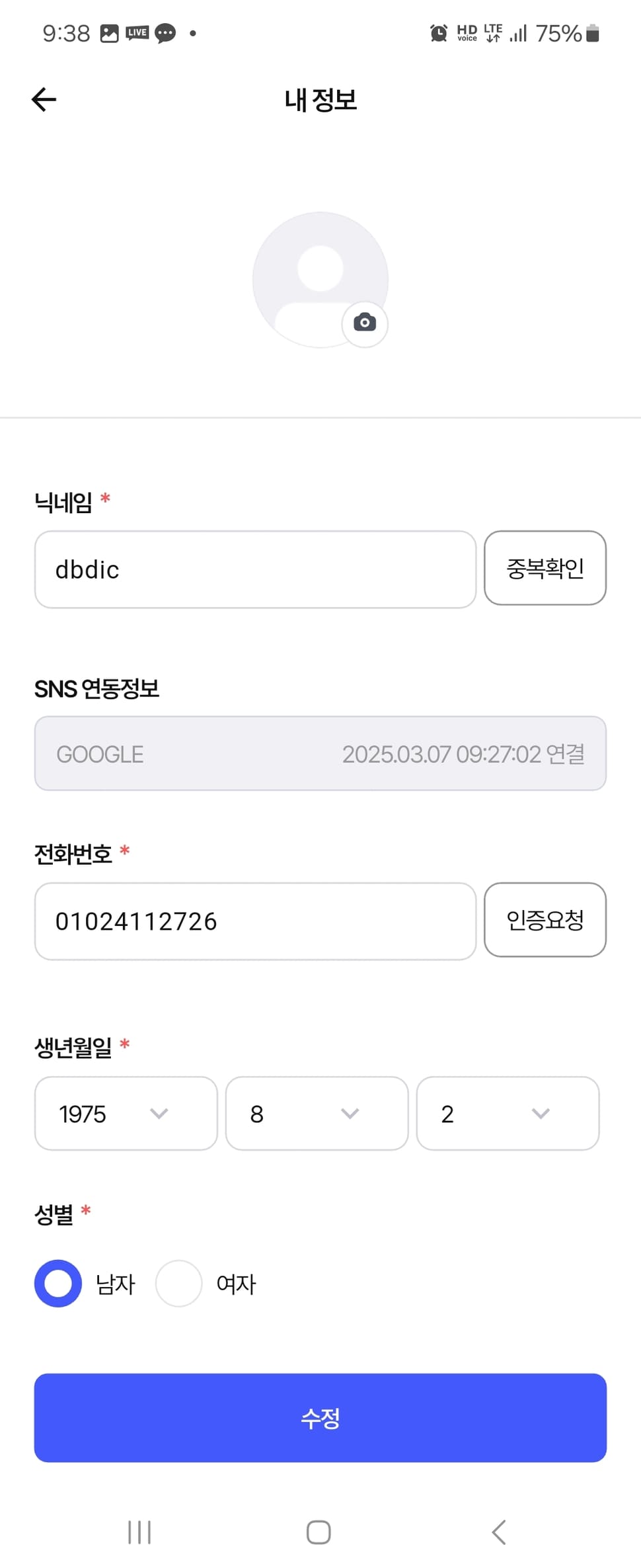
Task: Tap the recent apps button in navigation bar
Action: [x=139, y=1532]
